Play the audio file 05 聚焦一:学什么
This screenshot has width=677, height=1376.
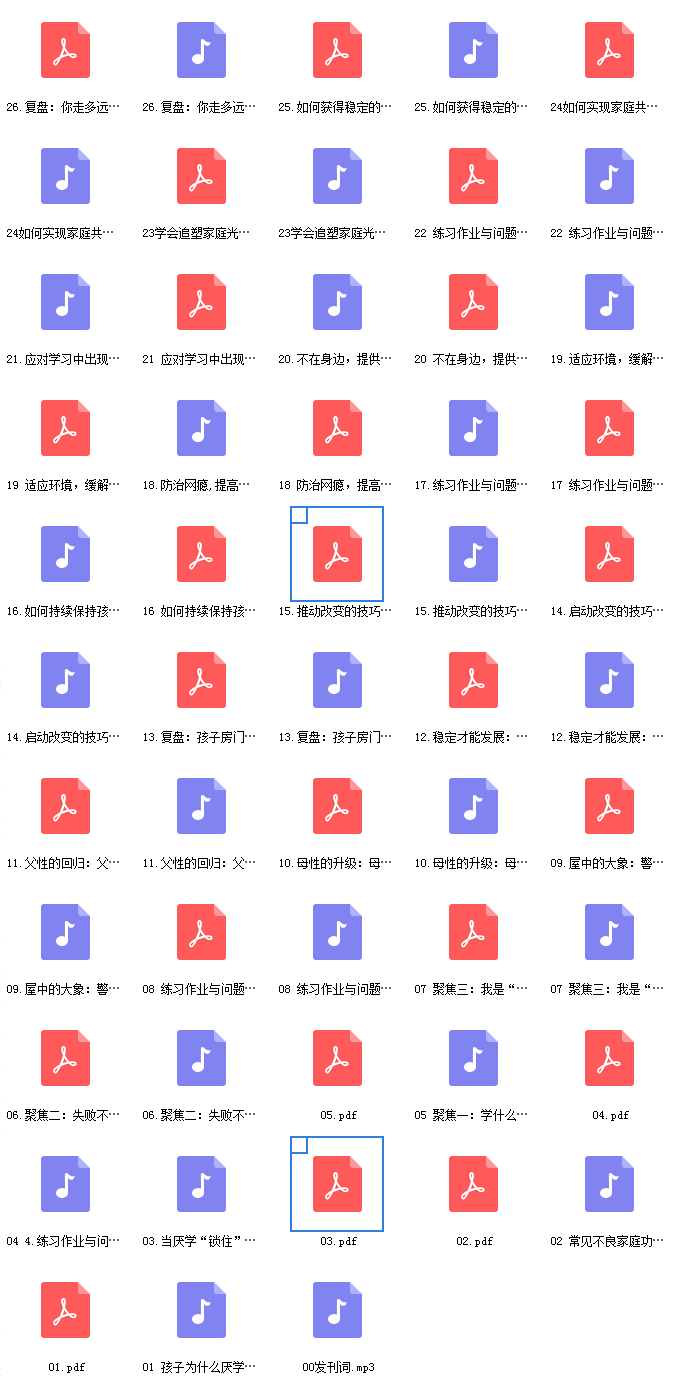point(473,1058)
